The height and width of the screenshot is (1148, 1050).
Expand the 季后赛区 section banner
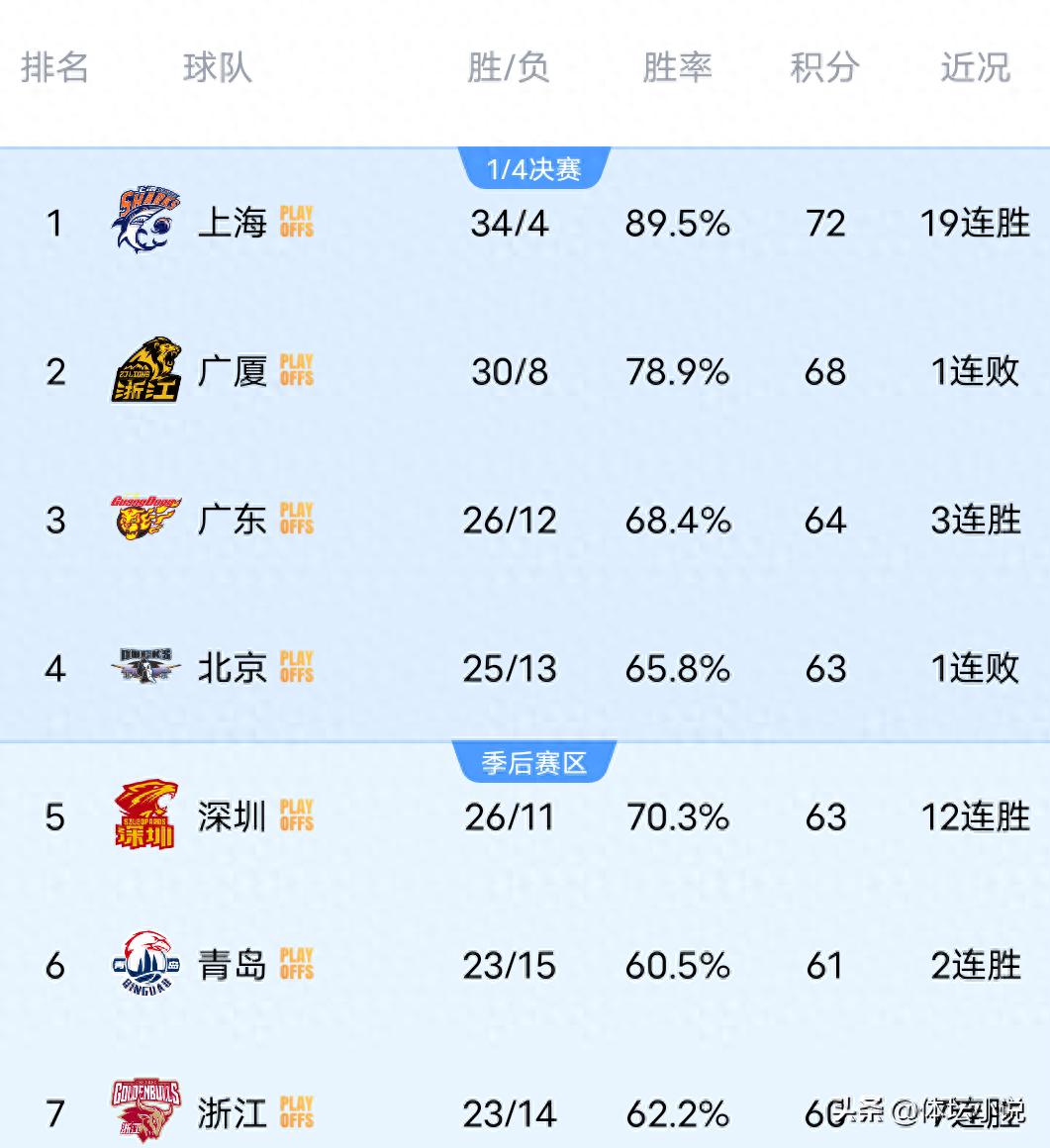coord(535,762)
